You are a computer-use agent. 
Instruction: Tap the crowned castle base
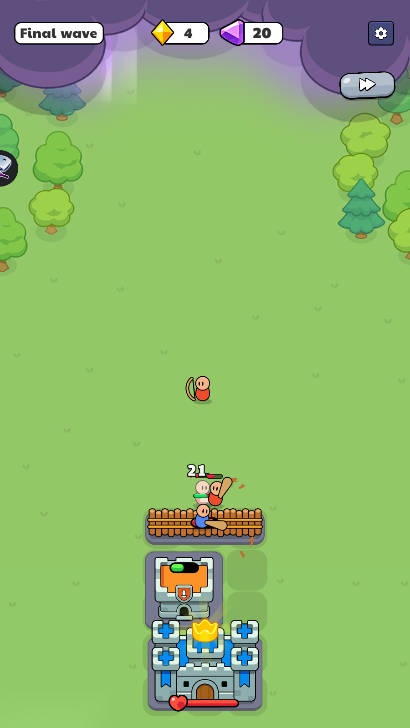[205, 660]
